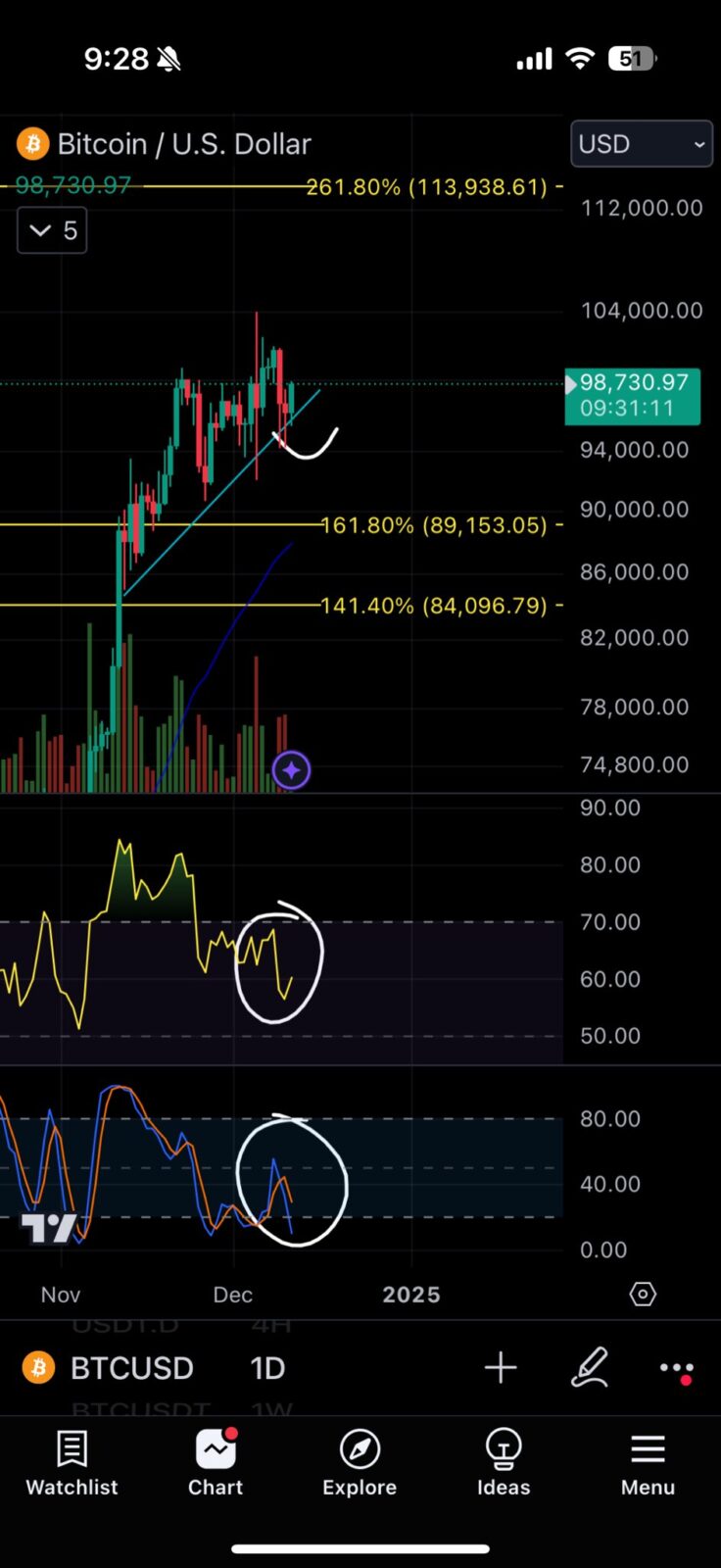
Task: Open the drawing tools pencil
Action: pyautogui.click(x=590, y=1368)
